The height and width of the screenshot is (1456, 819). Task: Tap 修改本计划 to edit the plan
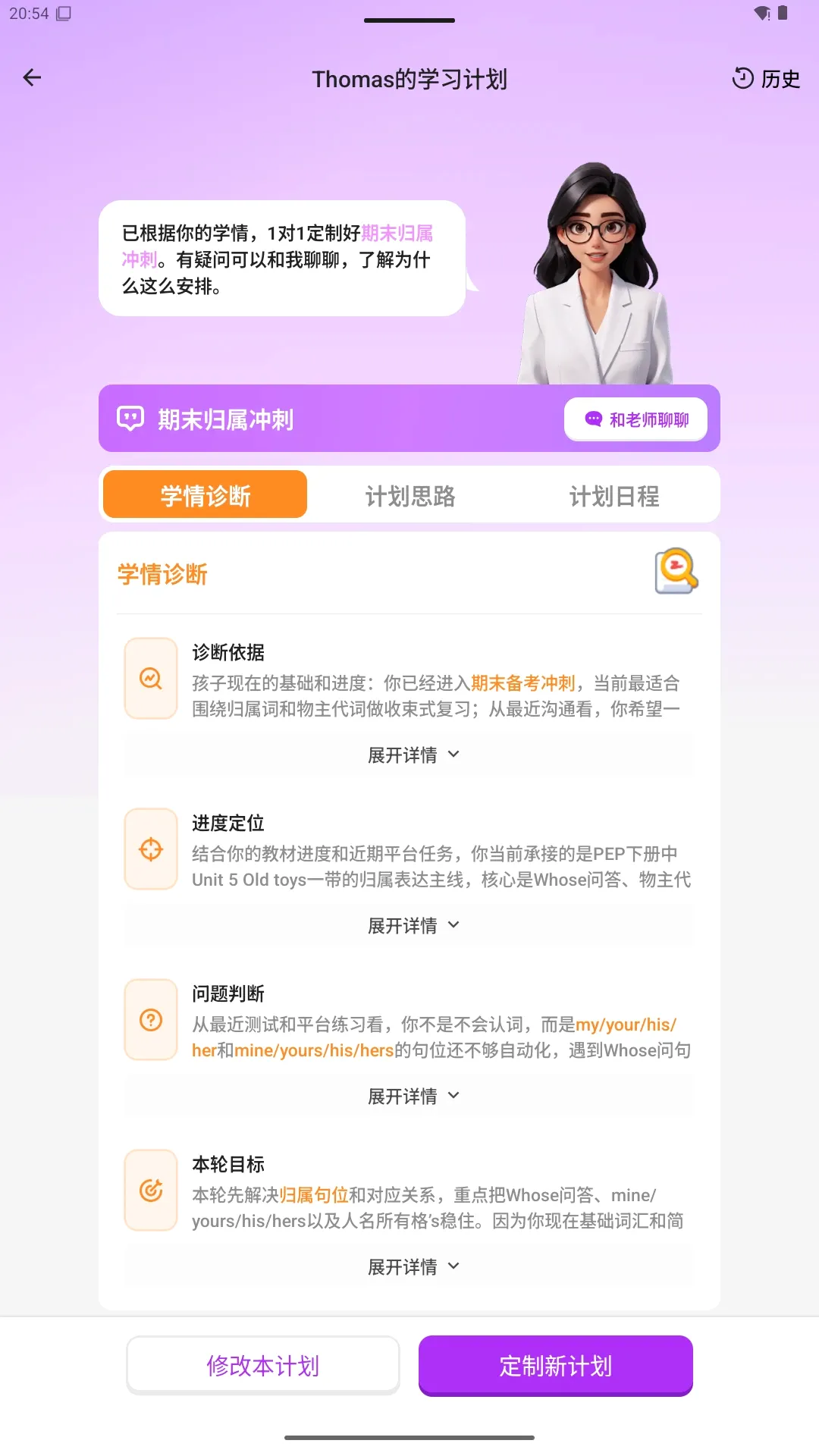pyautogui.click(x=263, y=1365)
